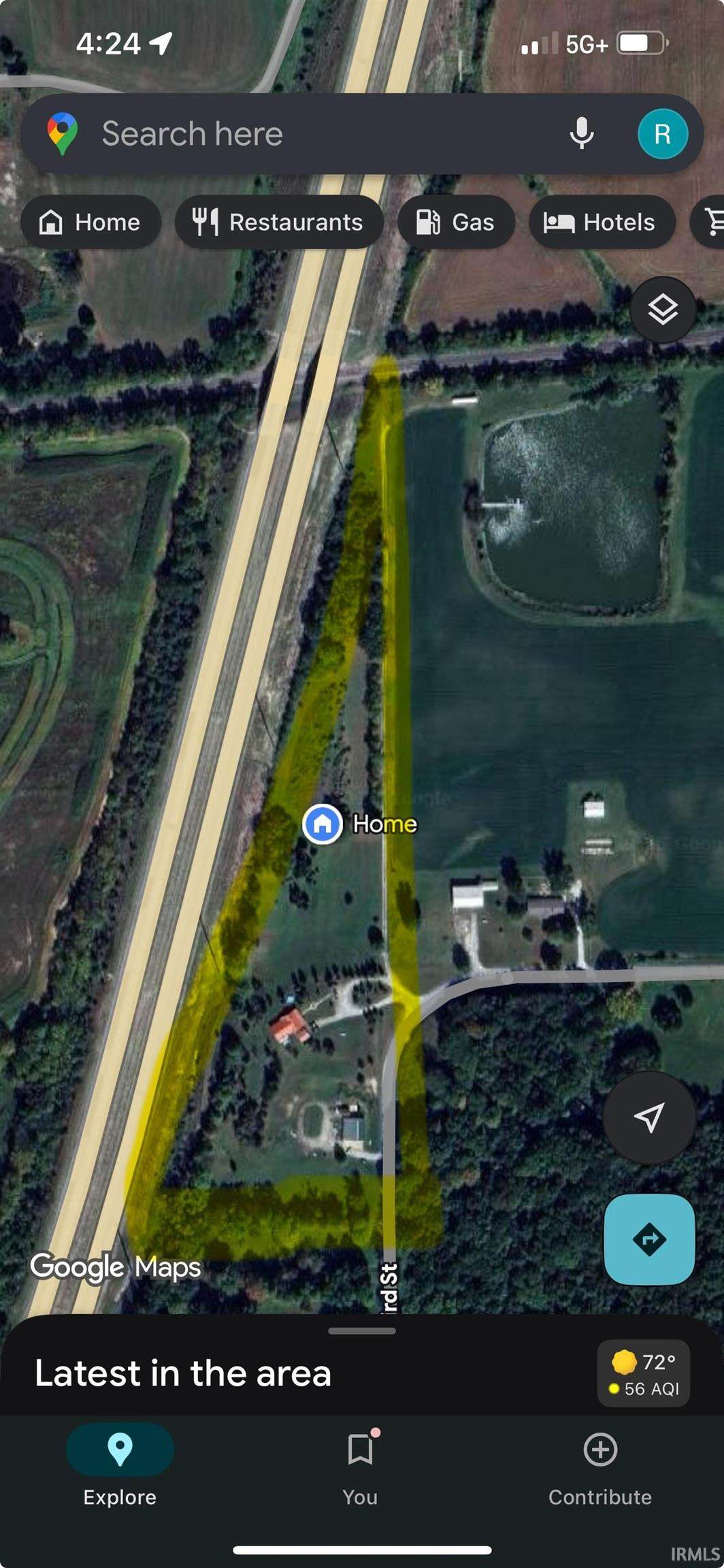The image size is (724, 1568).
Task: Select the Home shortcut chip
Action: point(90,222)
